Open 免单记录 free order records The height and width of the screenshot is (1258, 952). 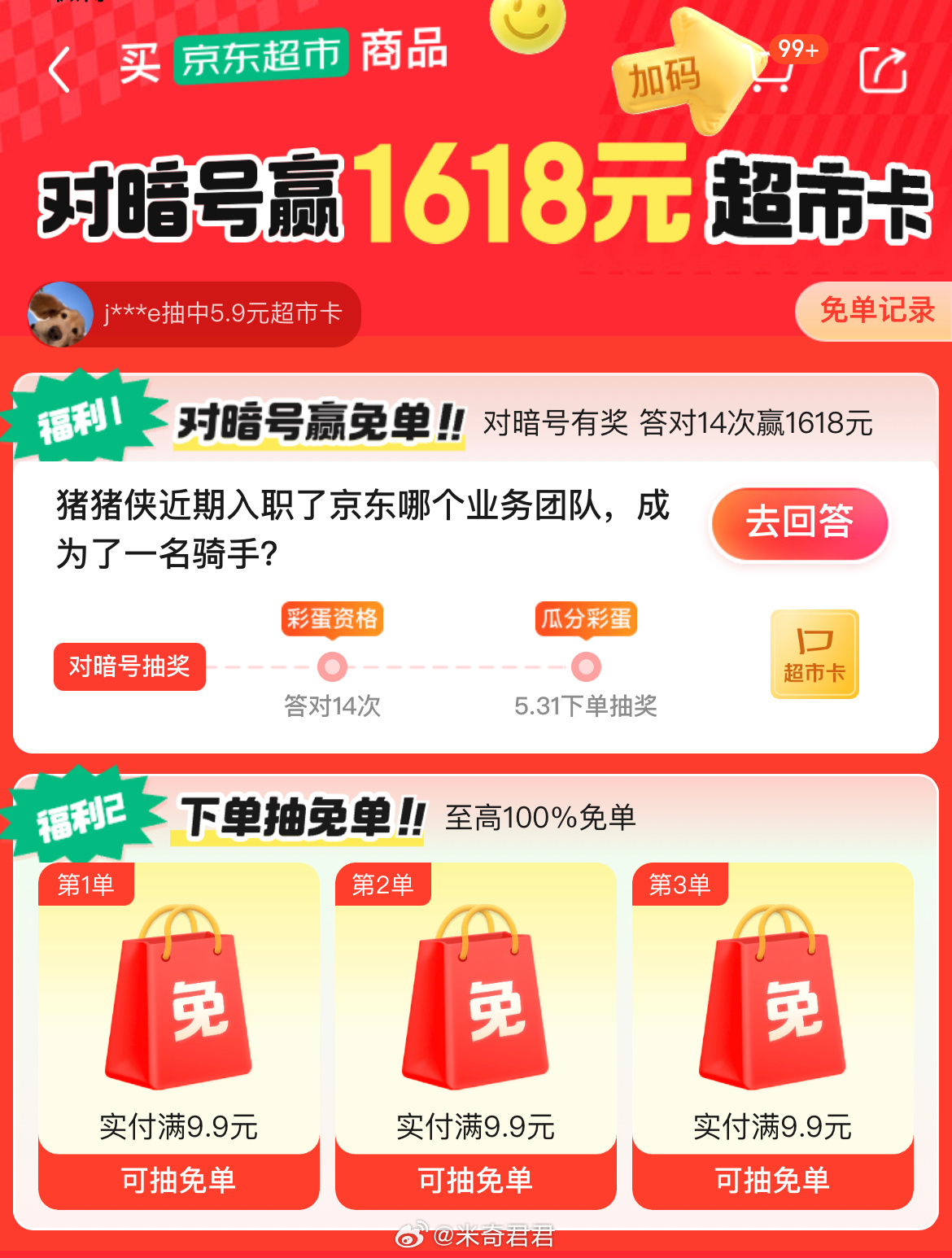(x=876, y=311)
